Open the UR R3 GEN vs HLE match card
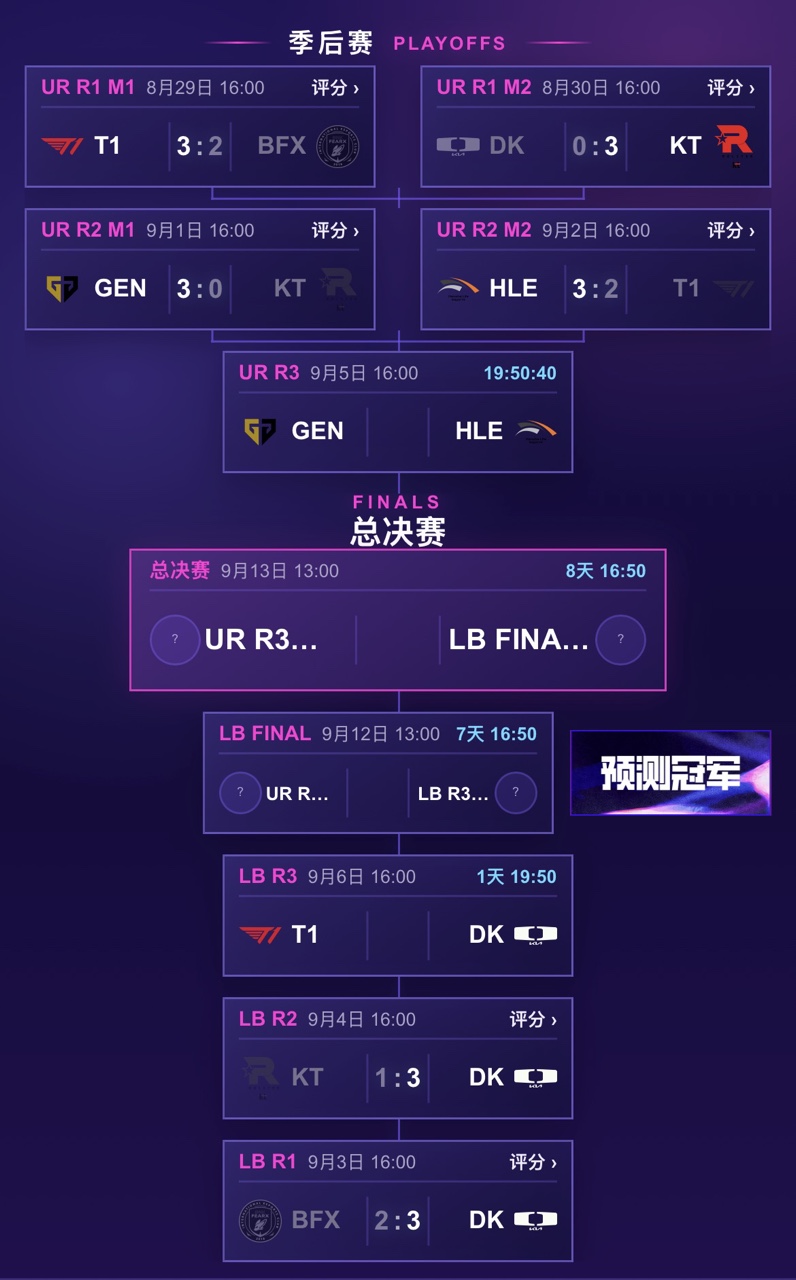 pos(398,411)
